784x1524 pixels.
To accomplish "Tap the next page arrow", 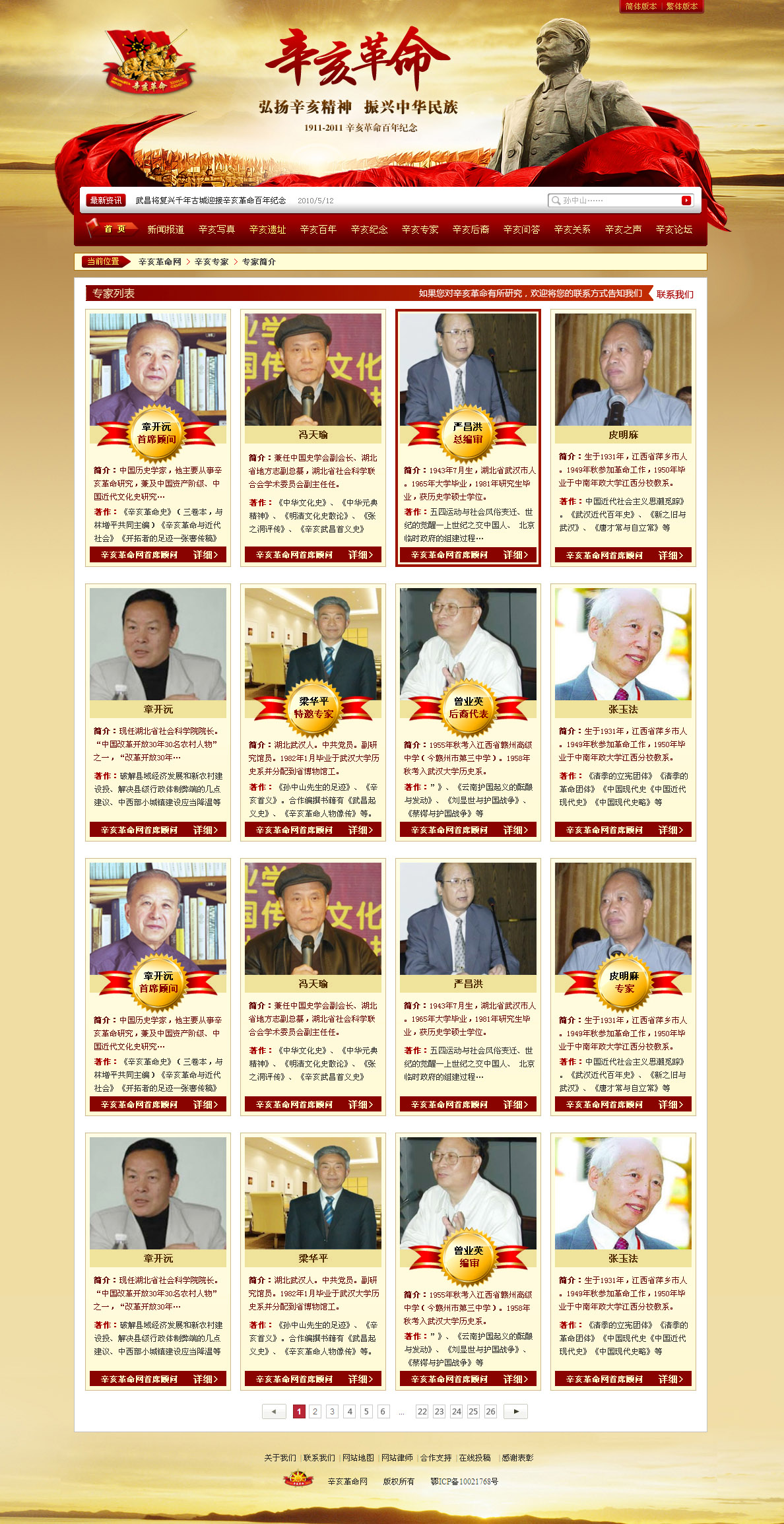I will point(515,1411).
